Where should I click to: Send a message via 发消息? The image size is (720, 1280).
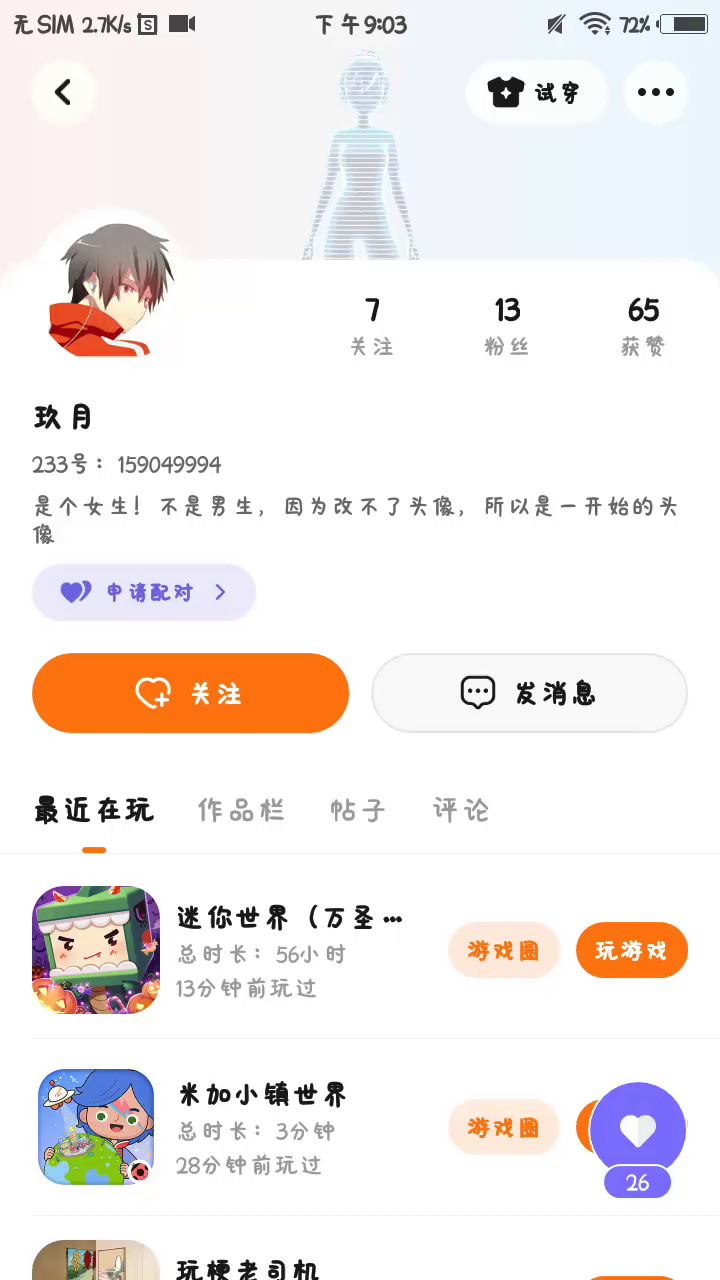click(529, 693)
